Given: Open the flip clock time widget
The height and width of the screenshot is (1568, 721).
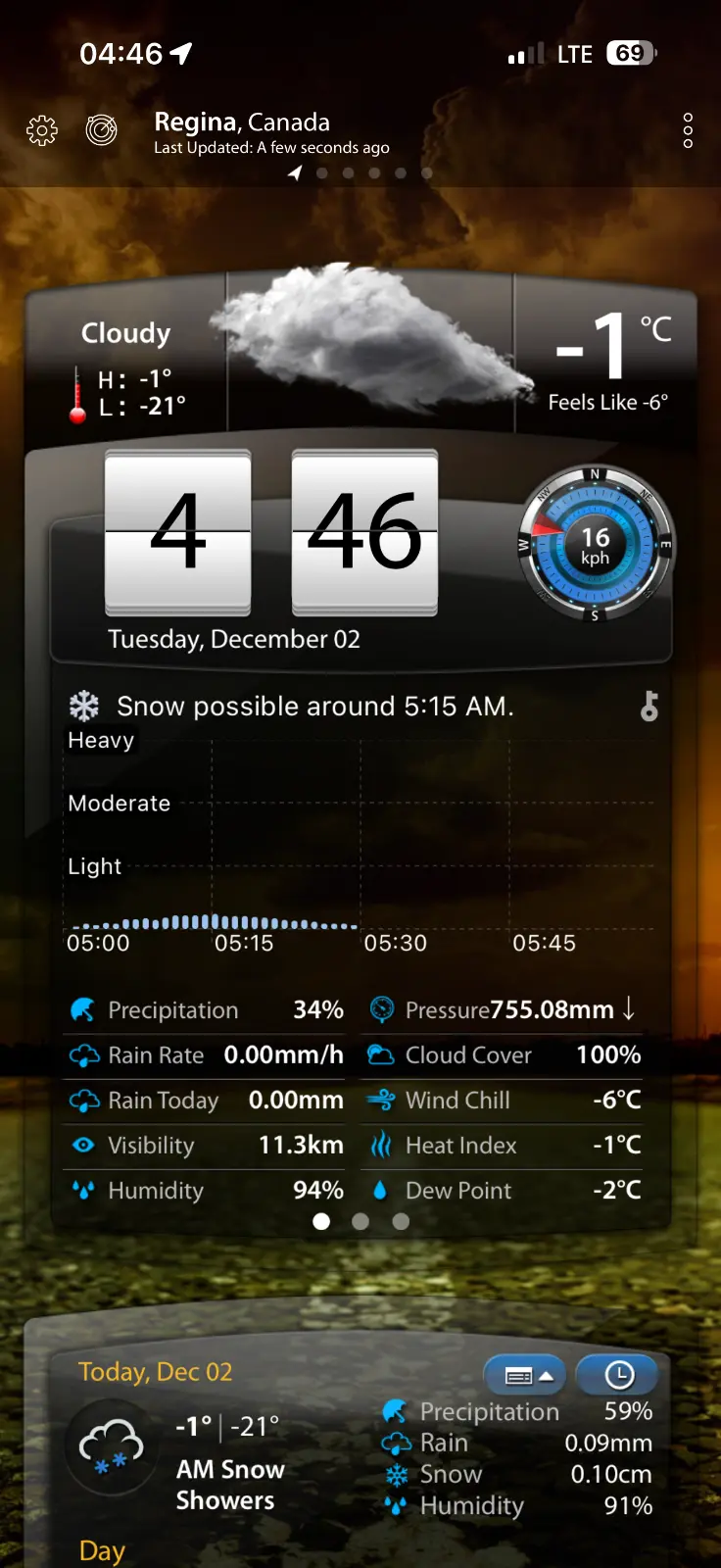Looking at the screenshot, I should pyautogui.click(x=271, y=533).
